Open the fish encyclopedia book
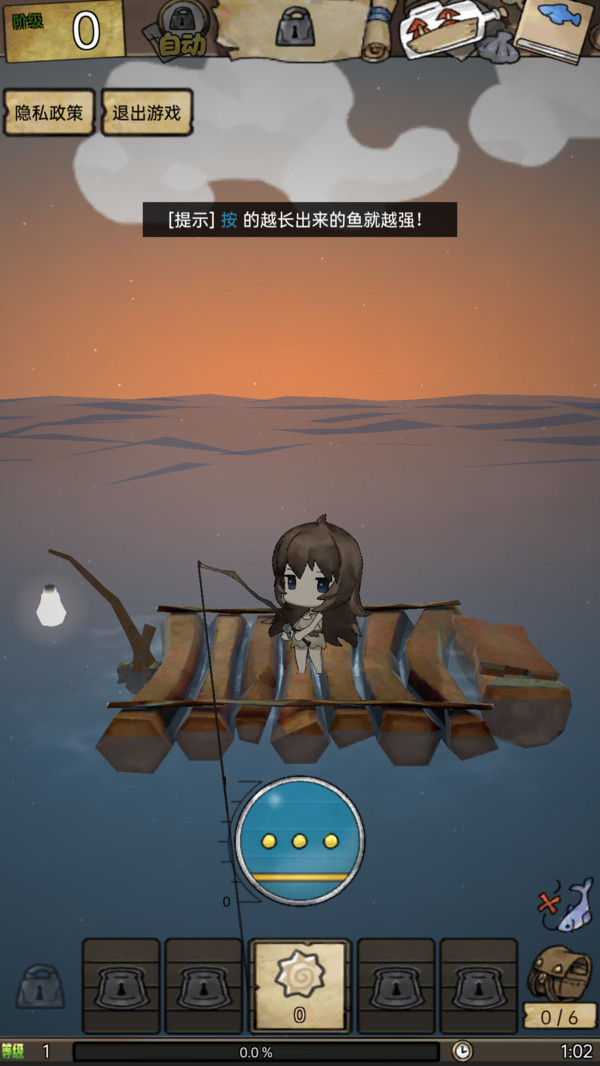This screenshot has height=1066, width=600. click(555, 29)
